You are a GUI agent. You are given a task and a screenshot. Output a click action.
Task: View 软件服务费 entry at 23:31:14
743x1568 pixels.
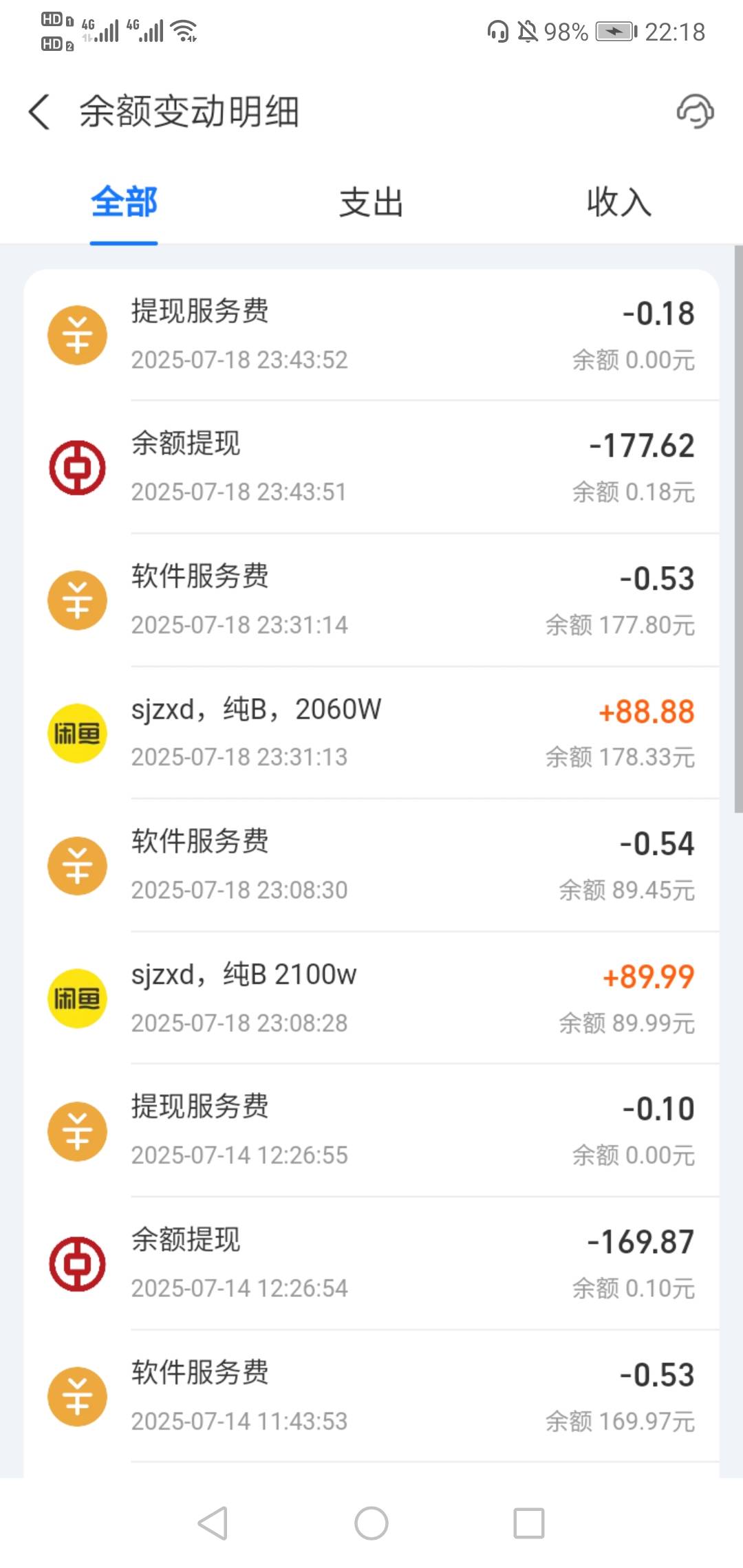click(371, 600)
